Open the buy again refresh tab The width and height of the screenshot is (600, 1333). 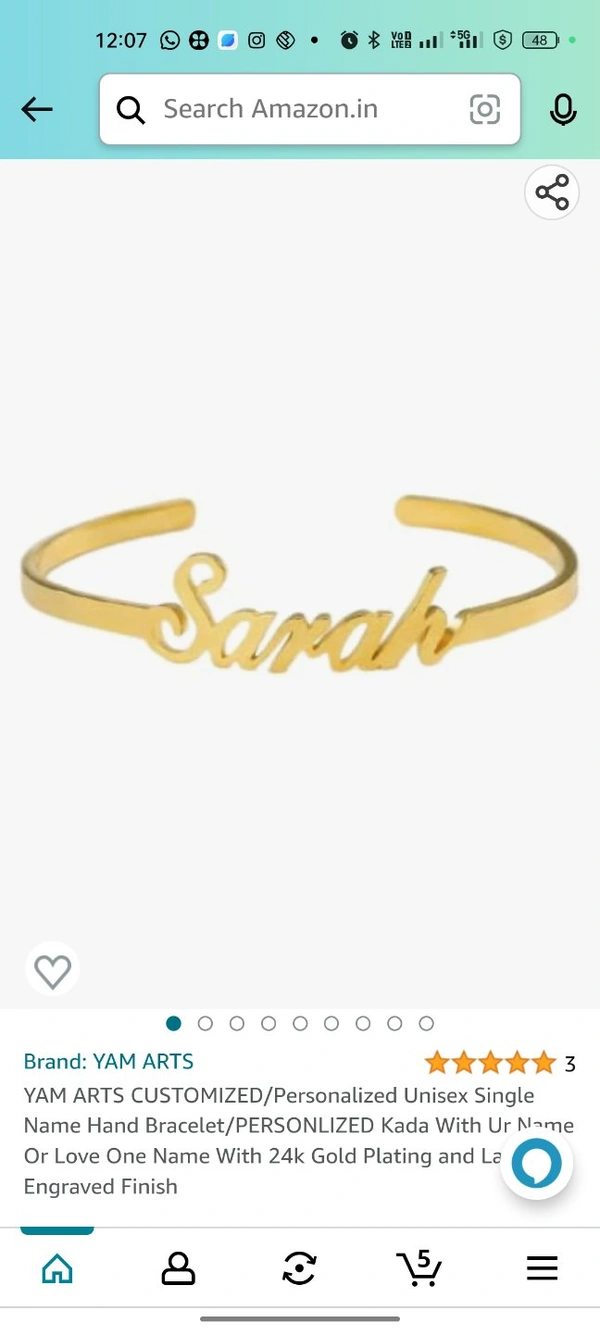(299, 1269)
